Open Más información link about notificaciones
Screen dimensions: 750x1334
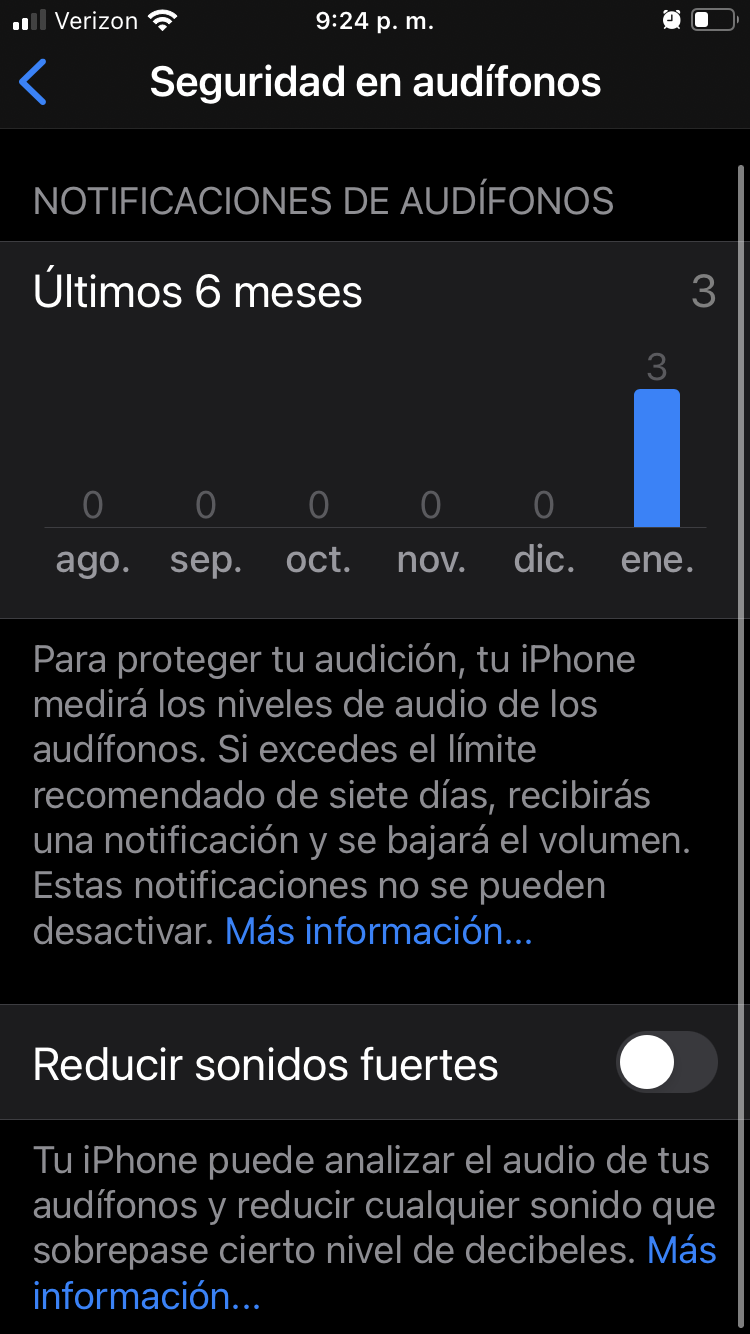378,931
